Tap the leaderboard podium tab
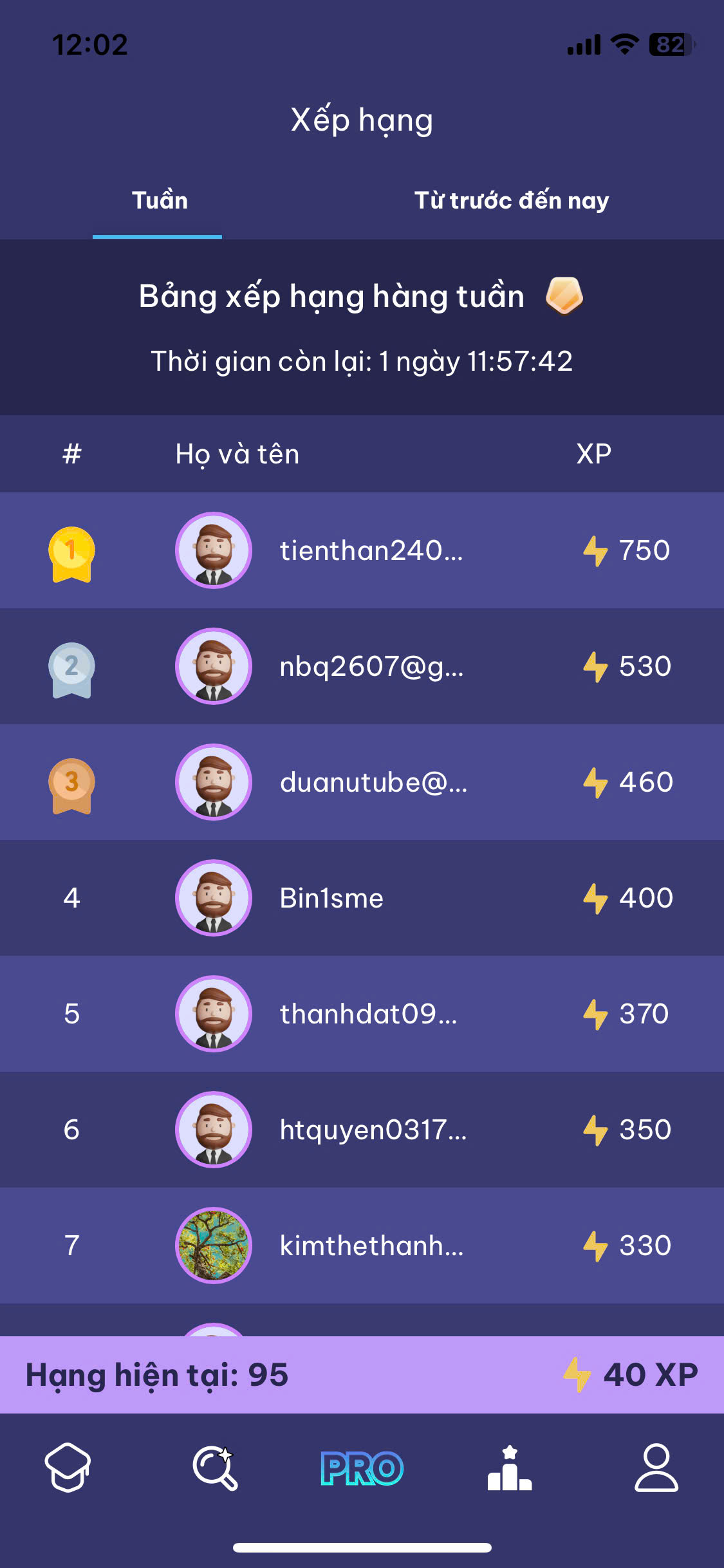Viewport: 724px width, 1568px height. pyautogui.click(x=509, y=1468)
